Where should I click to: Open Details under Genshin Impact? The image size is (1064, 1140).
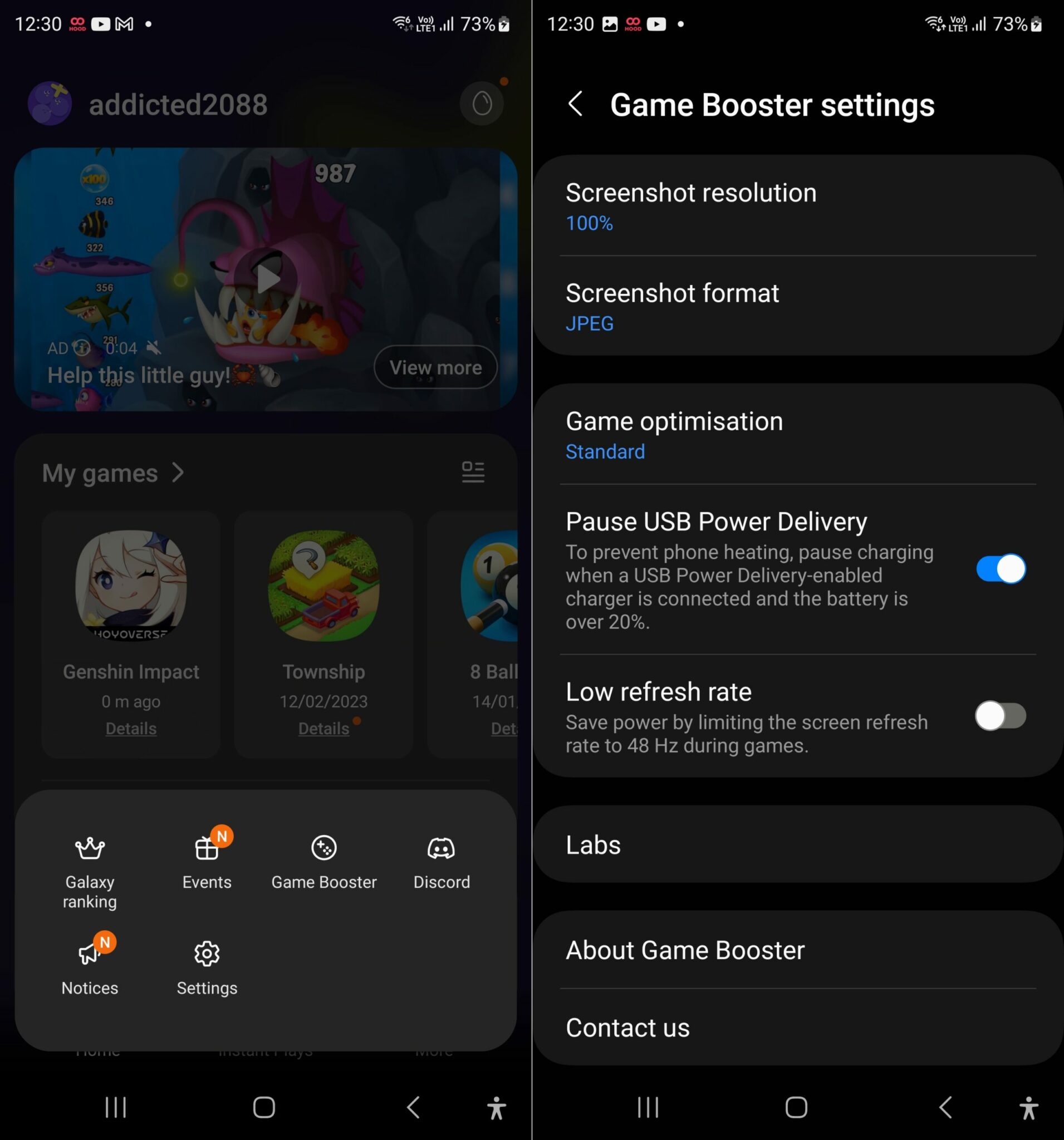tap(131, 728)
